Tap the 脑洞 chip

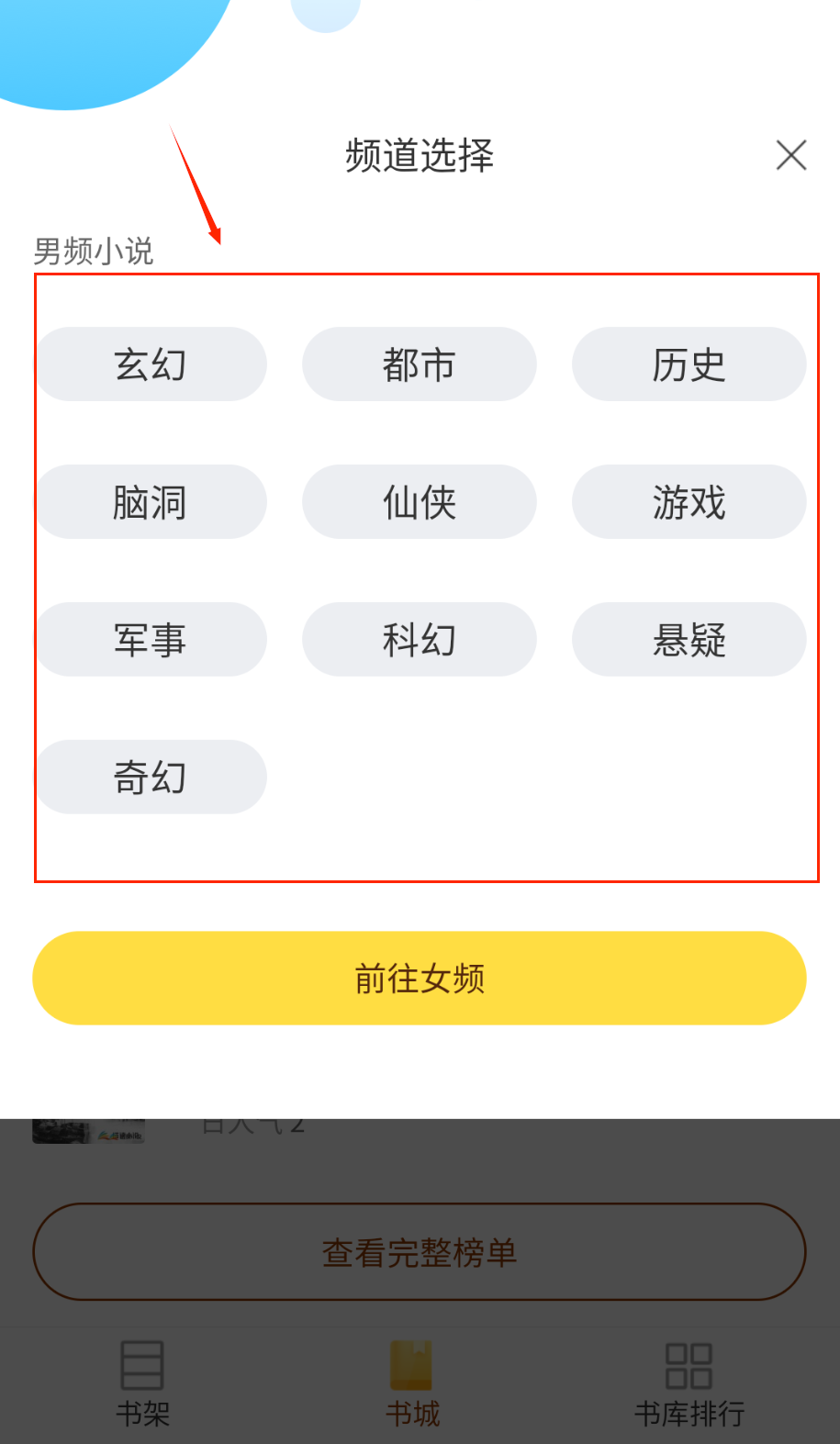coord(151,502)
